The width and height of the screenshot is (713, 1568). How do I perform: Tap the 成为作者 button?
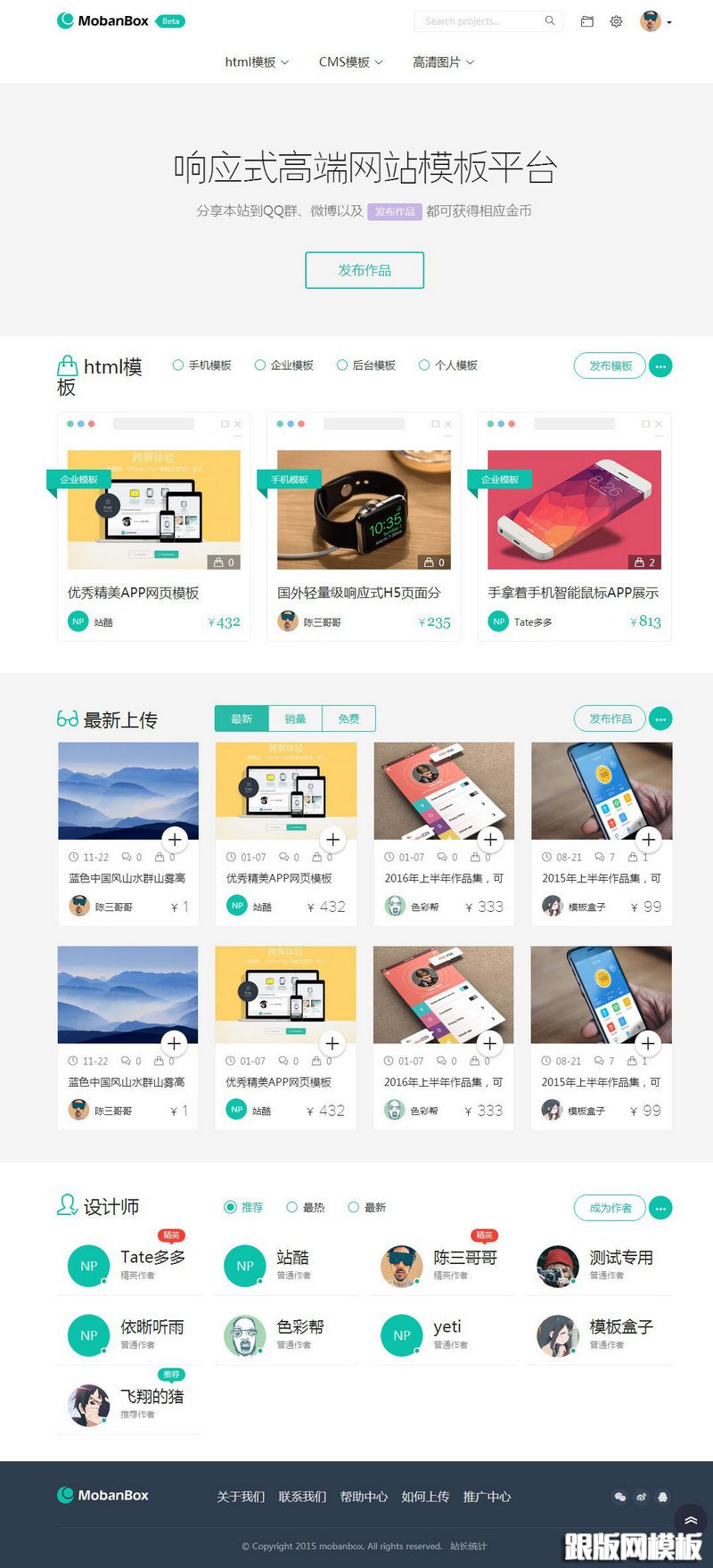[611, 1208]
